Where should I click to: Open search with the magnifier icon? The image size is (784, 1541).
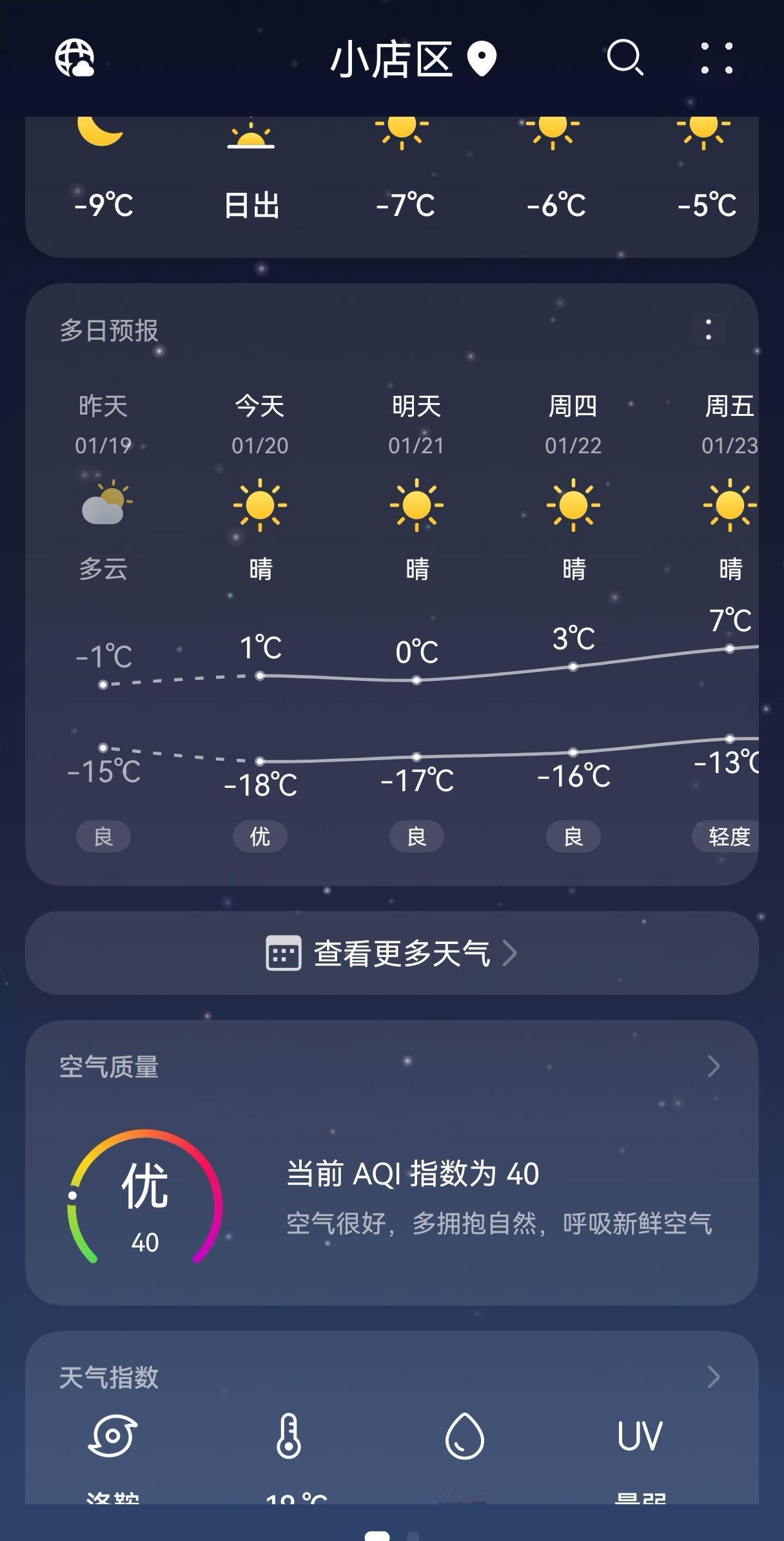[x=624, y=59]
